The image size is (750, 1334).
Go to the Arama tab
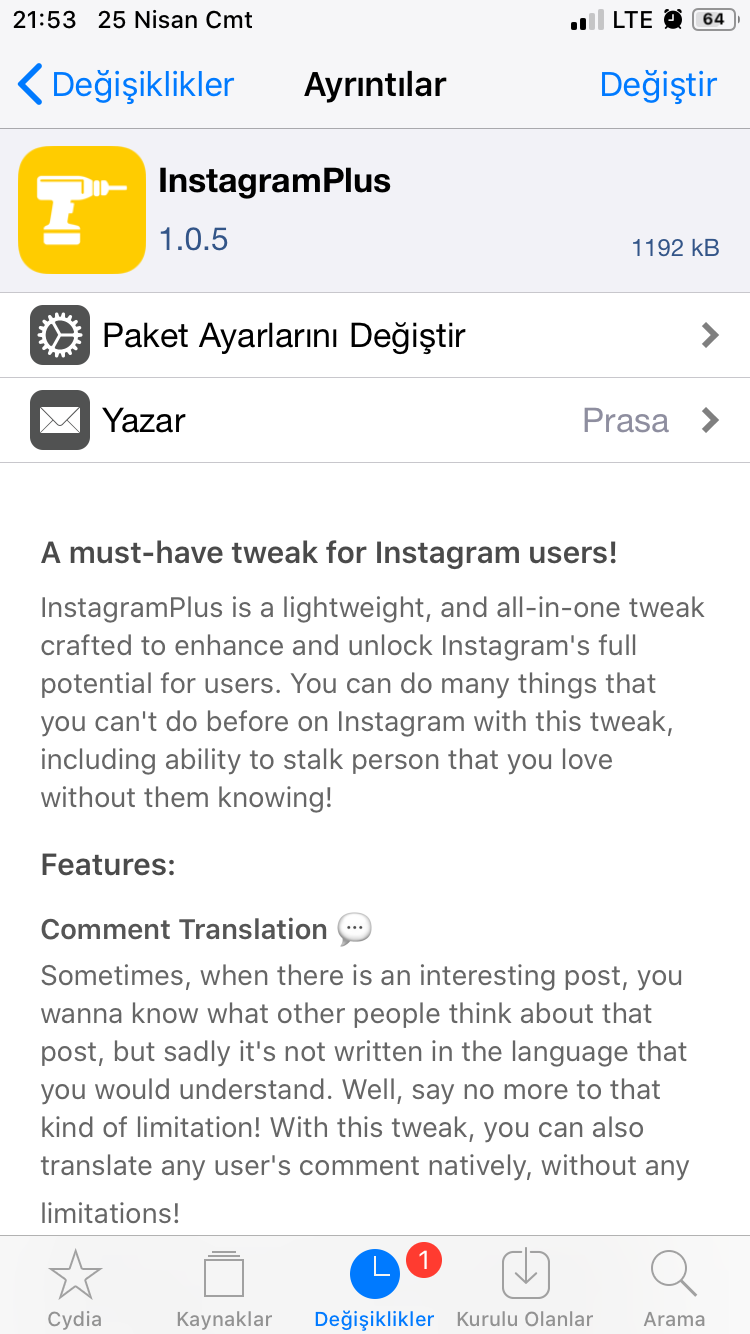[674, 1287]
